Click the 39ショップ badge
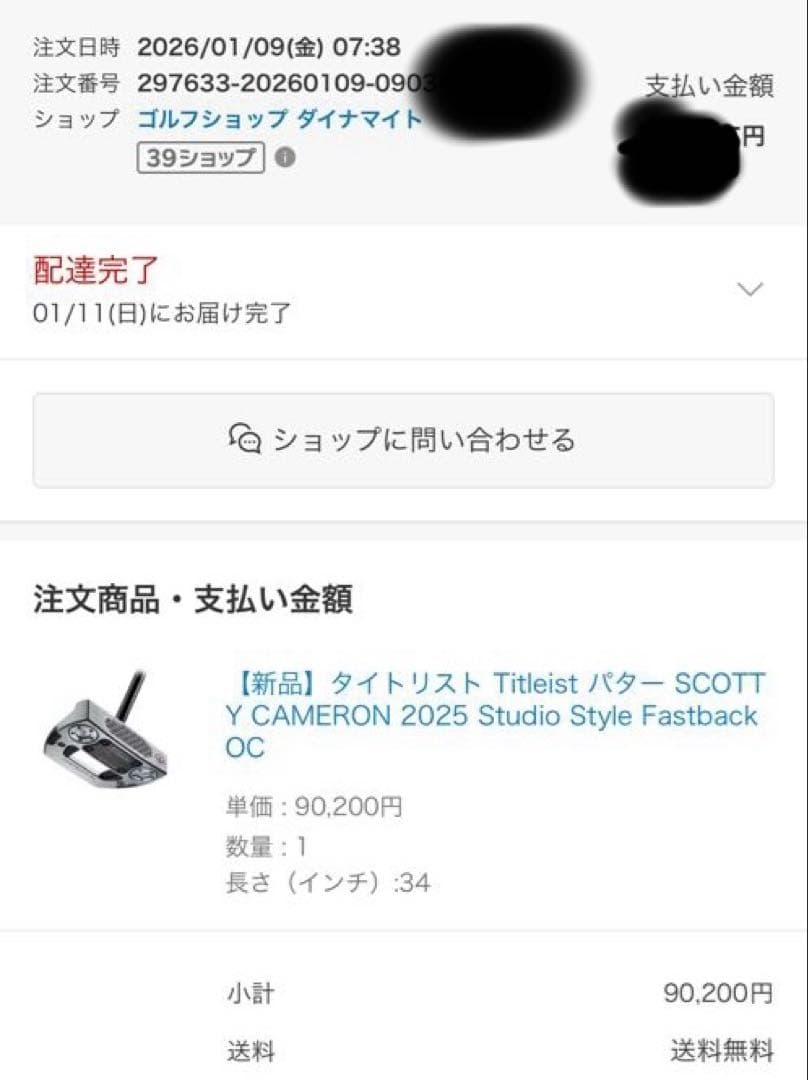808x1080 pixels. (199, 160)
